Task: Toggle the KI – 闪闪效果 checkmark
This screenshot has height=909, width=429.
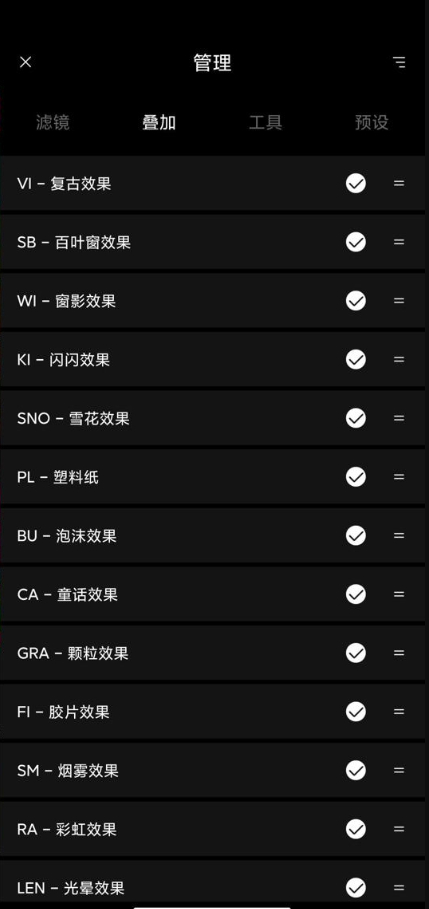Action: click(x=356, y=359)
